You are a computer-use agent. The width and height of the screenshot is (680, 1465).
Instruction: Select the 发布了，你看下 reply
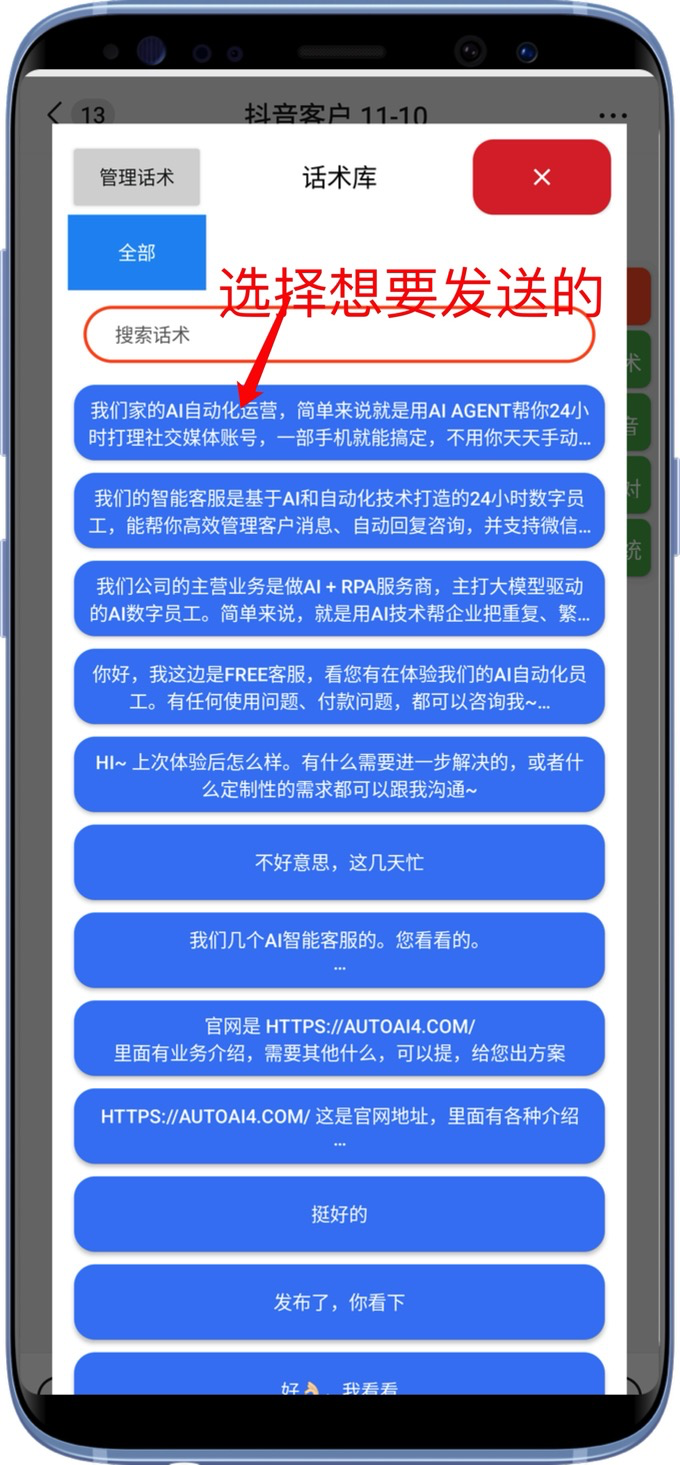pyautogui.click(x=339, y=1302)
